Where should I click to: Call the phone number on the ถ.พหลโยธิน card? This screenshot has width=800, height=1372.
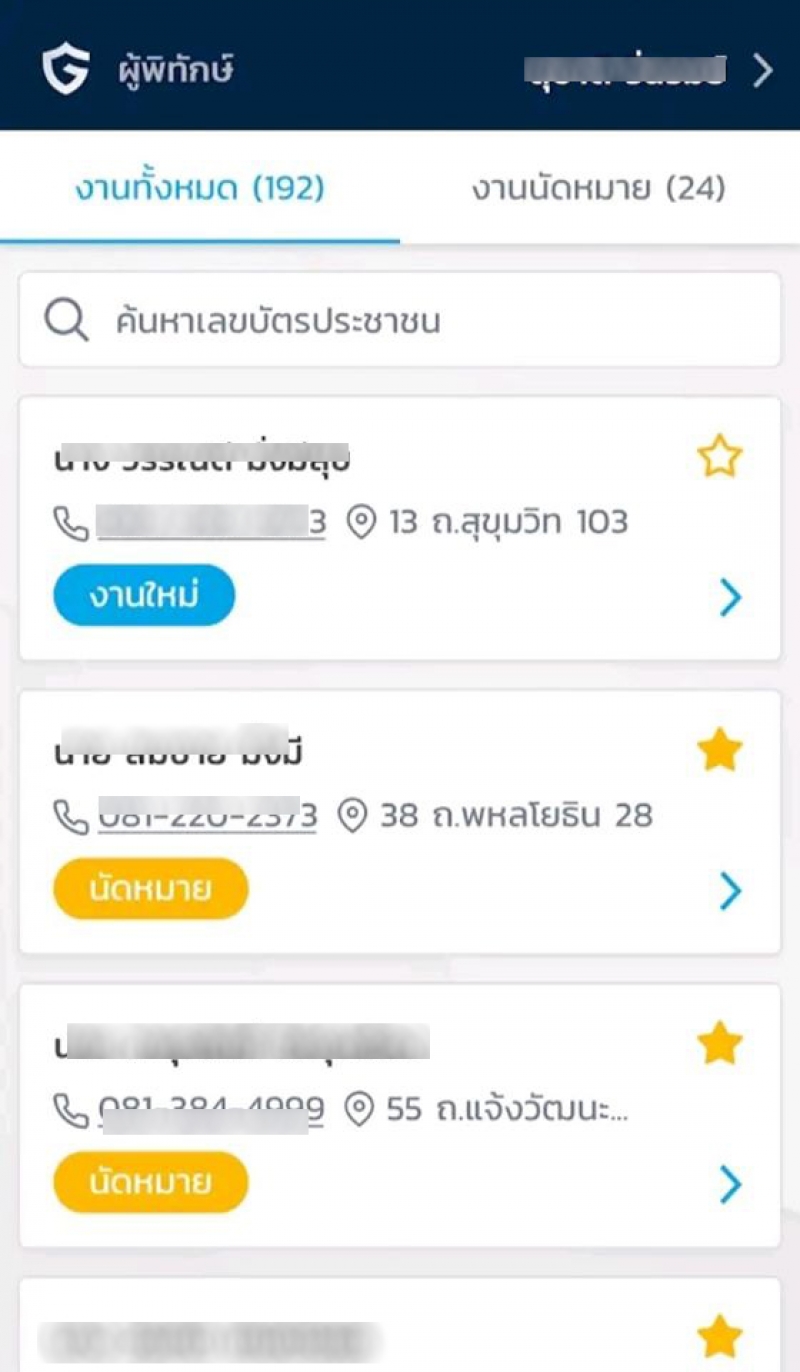click(x=207, y=816)
